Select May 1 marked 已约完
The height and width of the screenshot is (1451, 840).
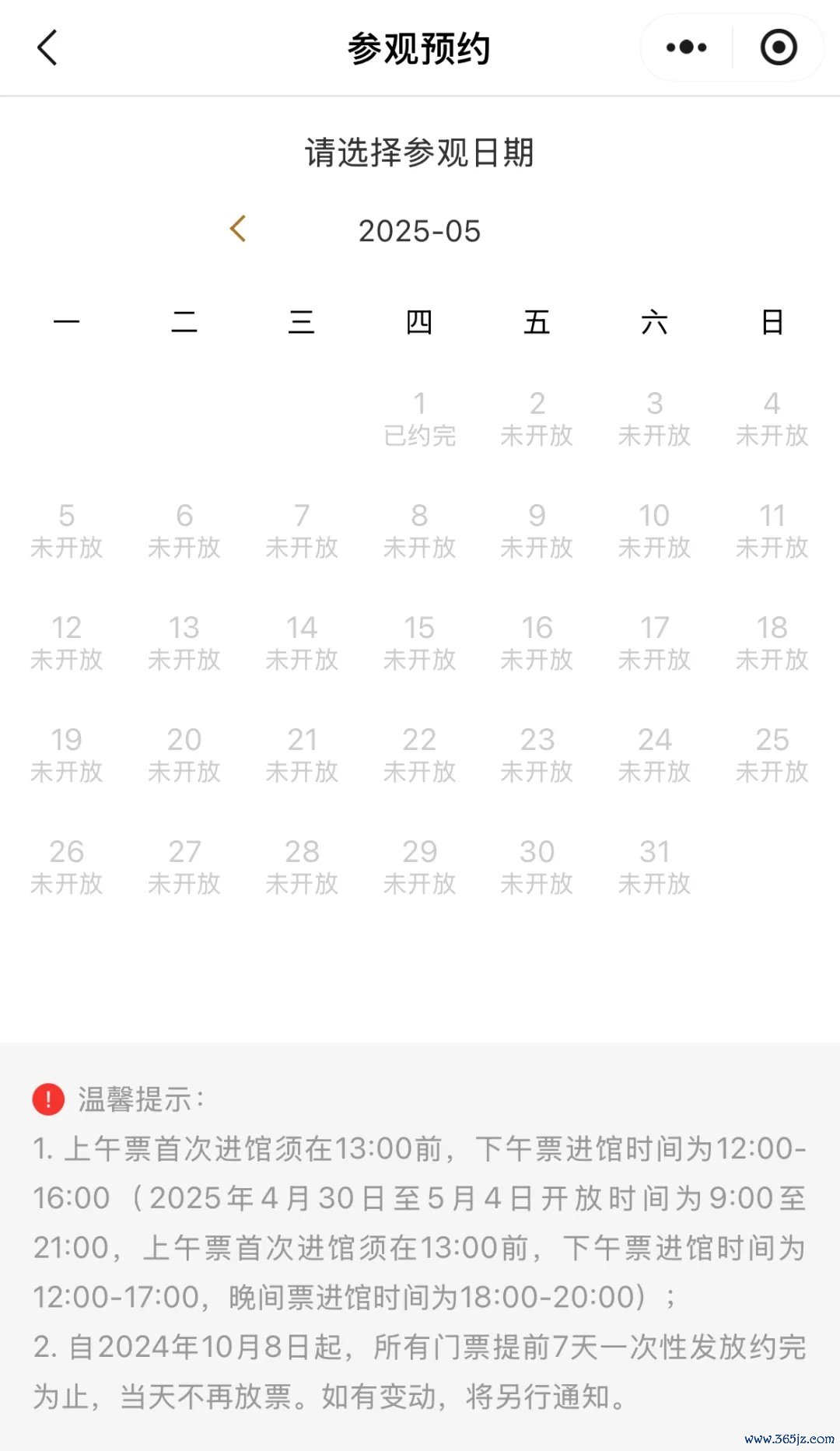[419, 419]
